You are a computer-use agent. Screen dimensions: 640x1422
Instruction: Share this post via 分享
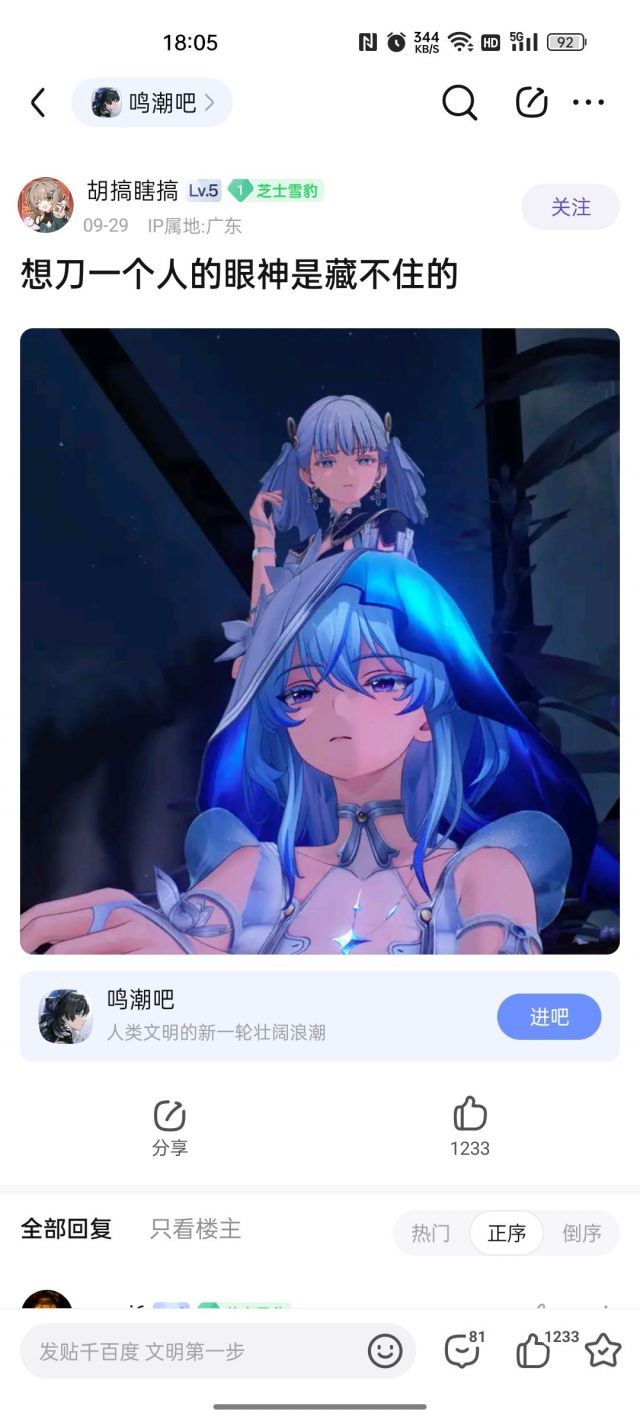(170, 1127)
